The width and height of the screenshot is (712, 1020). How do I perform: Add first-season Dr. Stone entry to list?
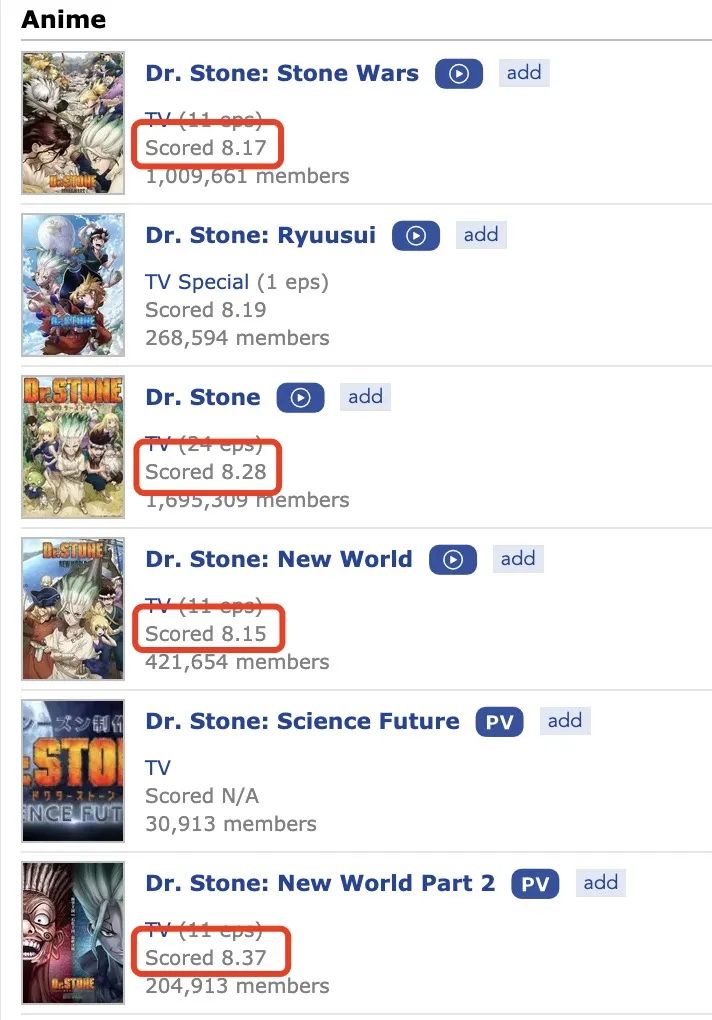pos(365,396)
